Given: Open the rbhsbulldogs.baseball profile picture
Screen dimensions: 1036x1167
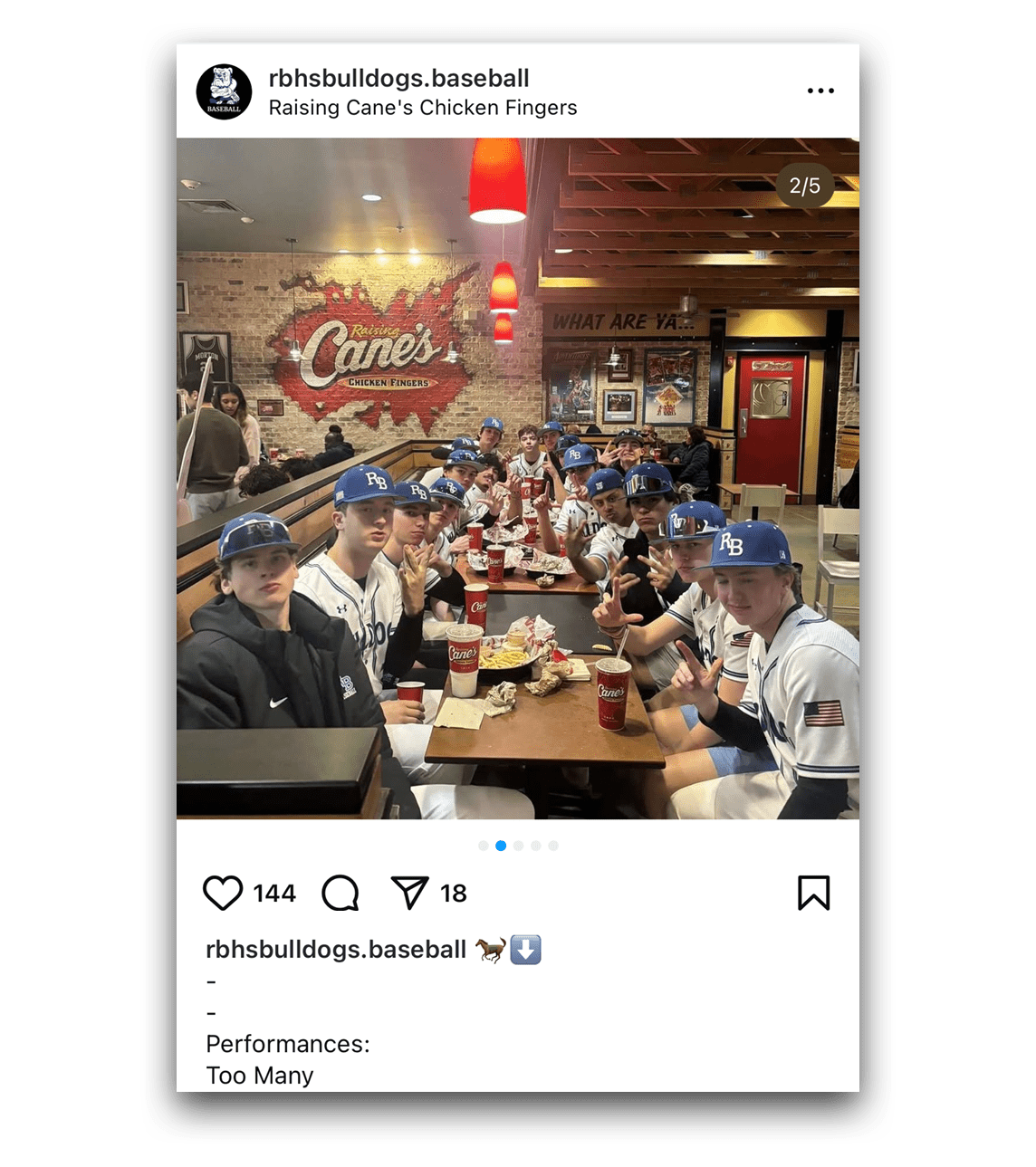Looking at the screenshot, I should click(224, 91).
